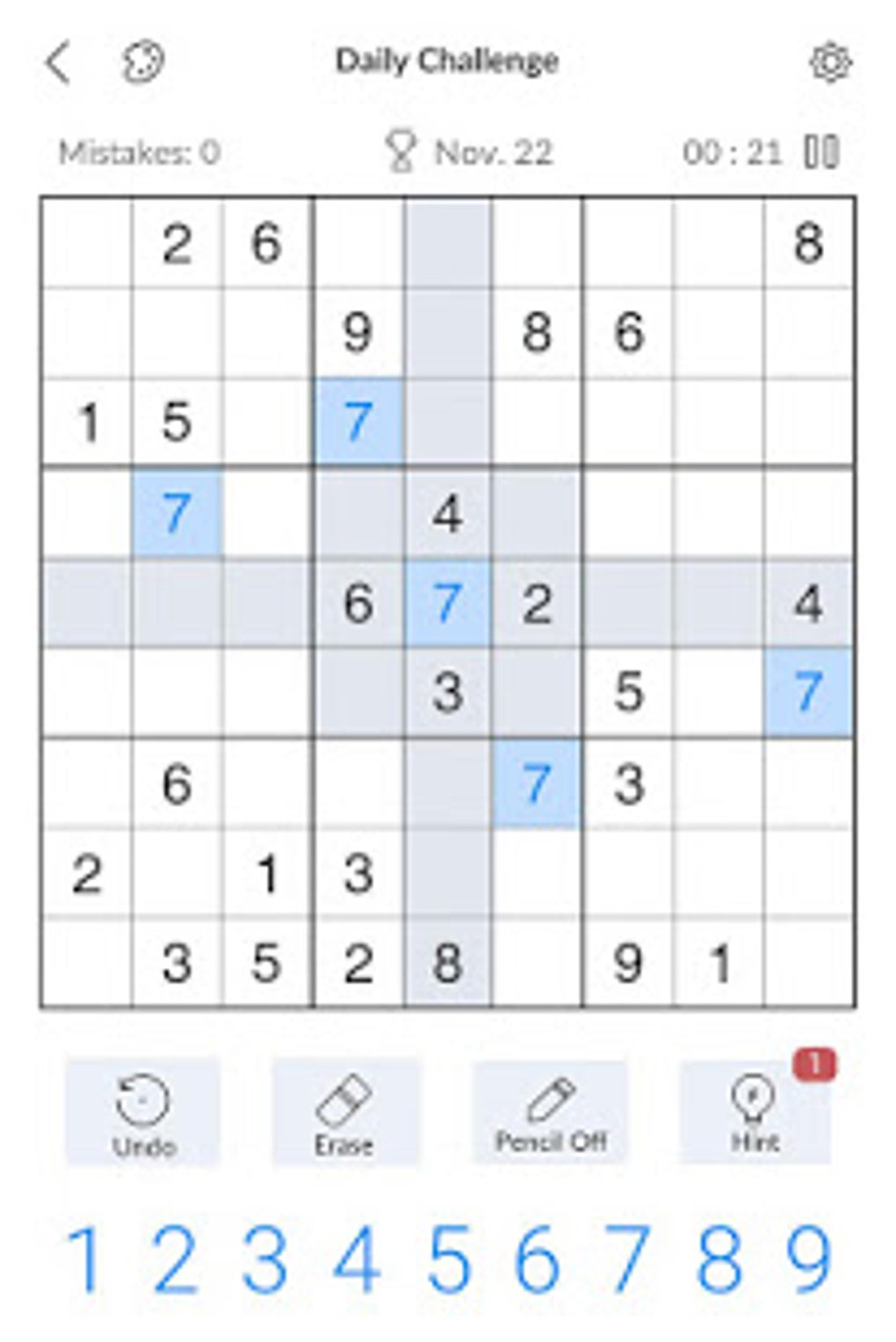Pause the game timer
The width and height of the screenshot is (896, 1342).
(x=821, y=152)
